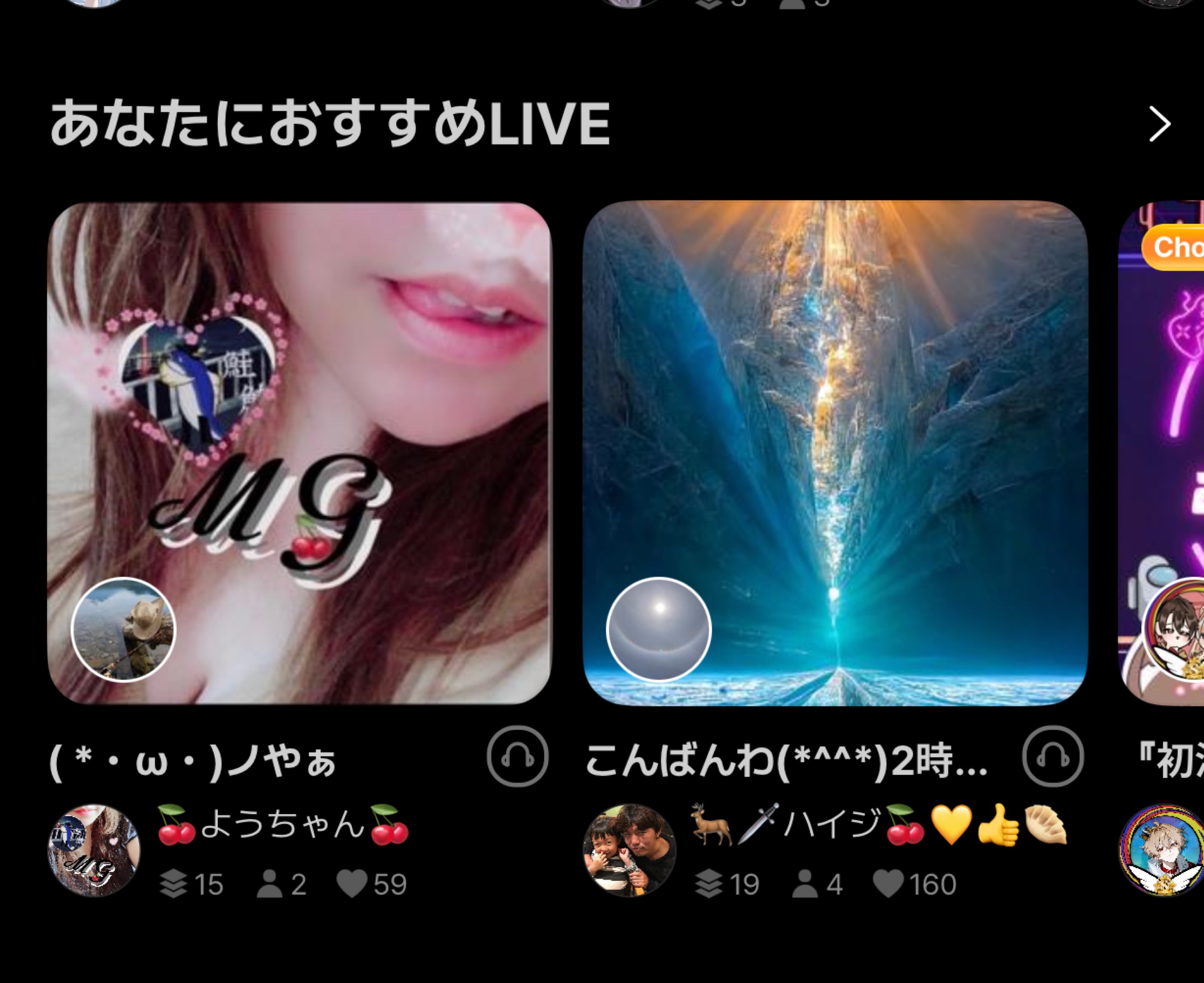Open the partly visible 『初 live card
The image size is (1204, 983).
(x=1162, y=453)
